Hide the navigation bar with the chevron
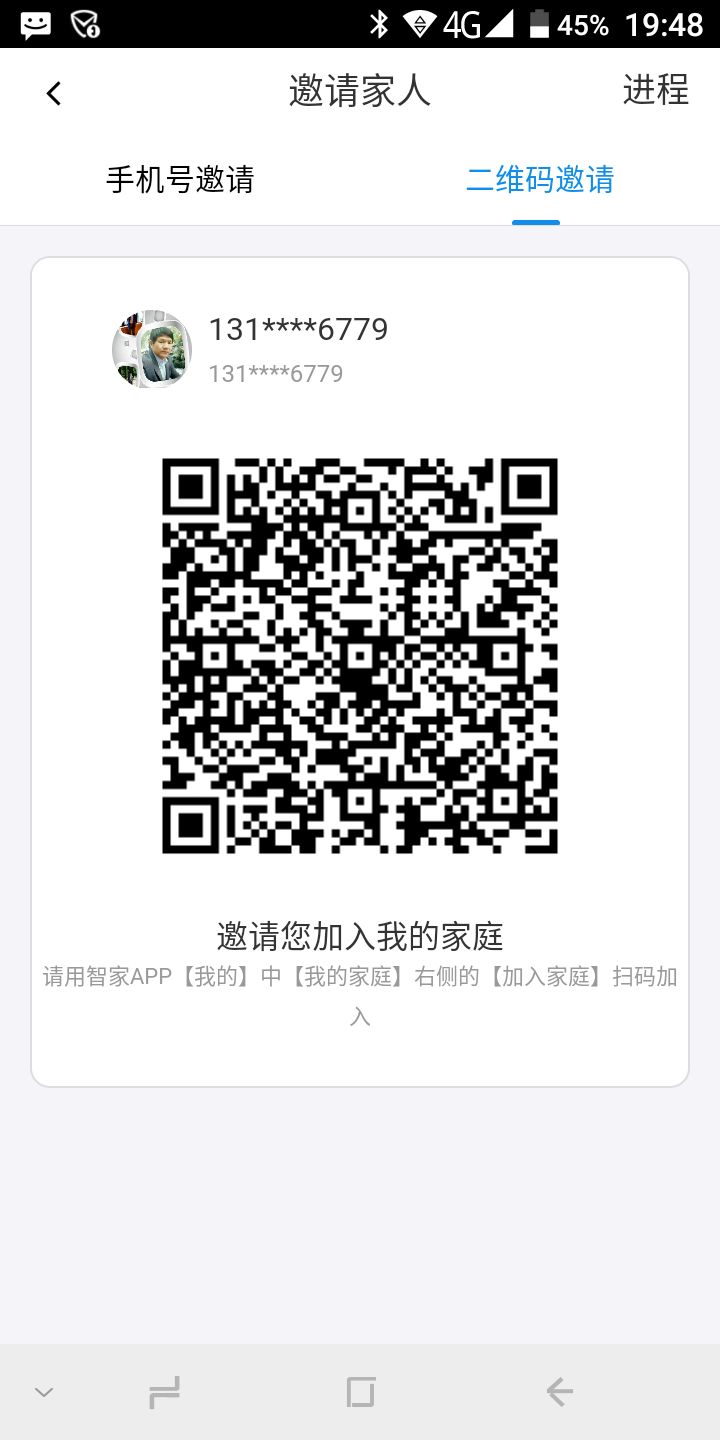The height and width of the screenshot is (1440, 720). coord(44,1392)
